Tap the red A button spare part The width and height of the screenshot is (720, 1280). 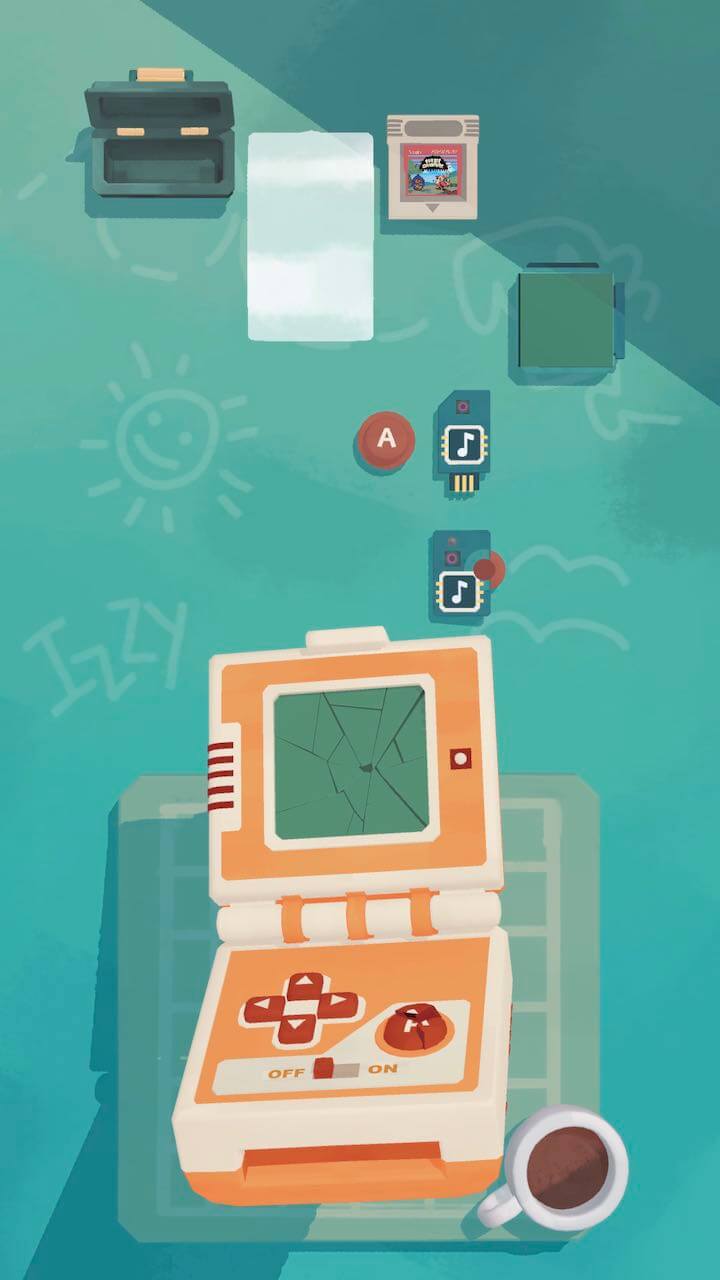[x=386, y=438]
